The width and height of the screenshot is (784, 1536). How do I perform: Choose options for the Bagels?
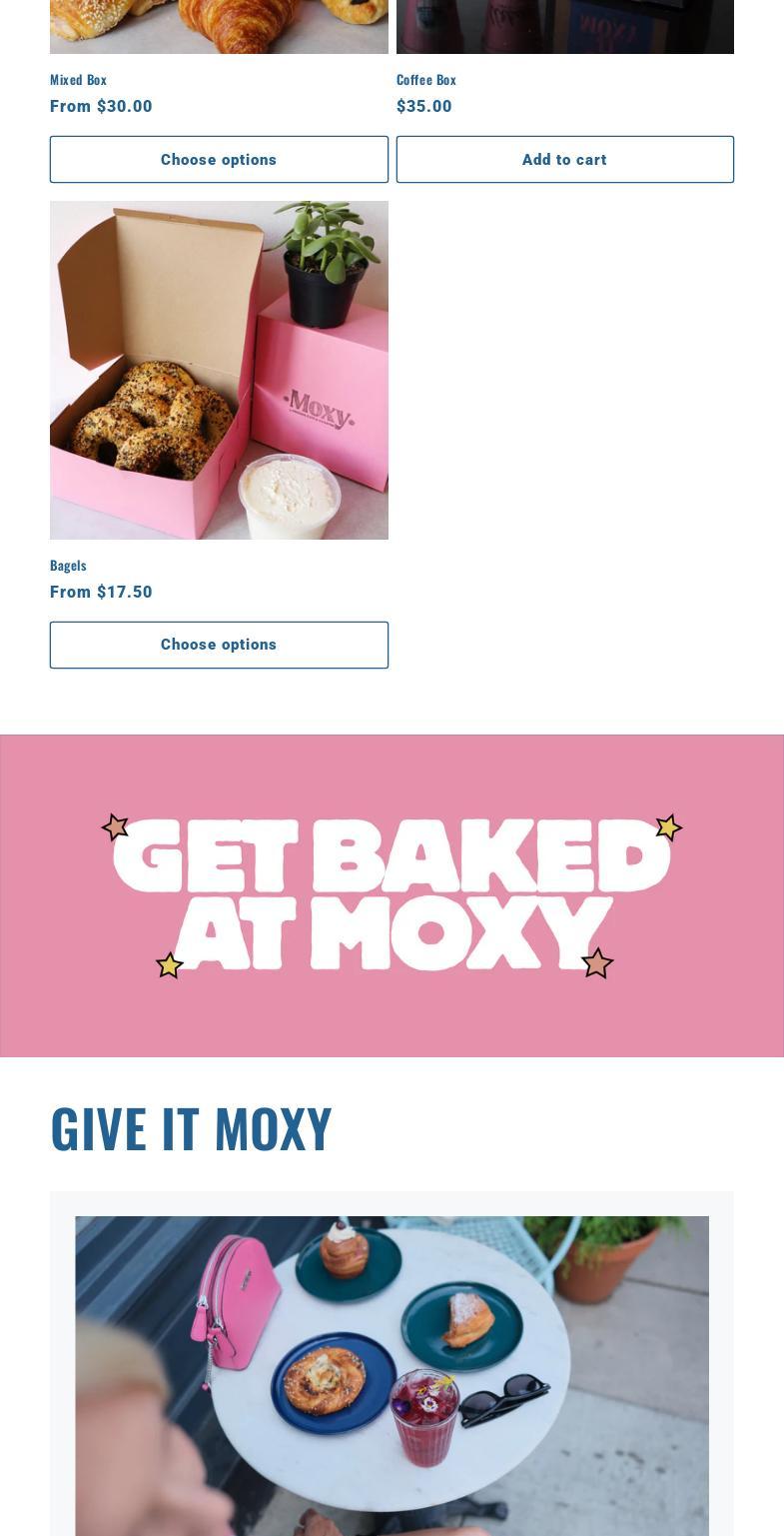[x=219, y=645]
